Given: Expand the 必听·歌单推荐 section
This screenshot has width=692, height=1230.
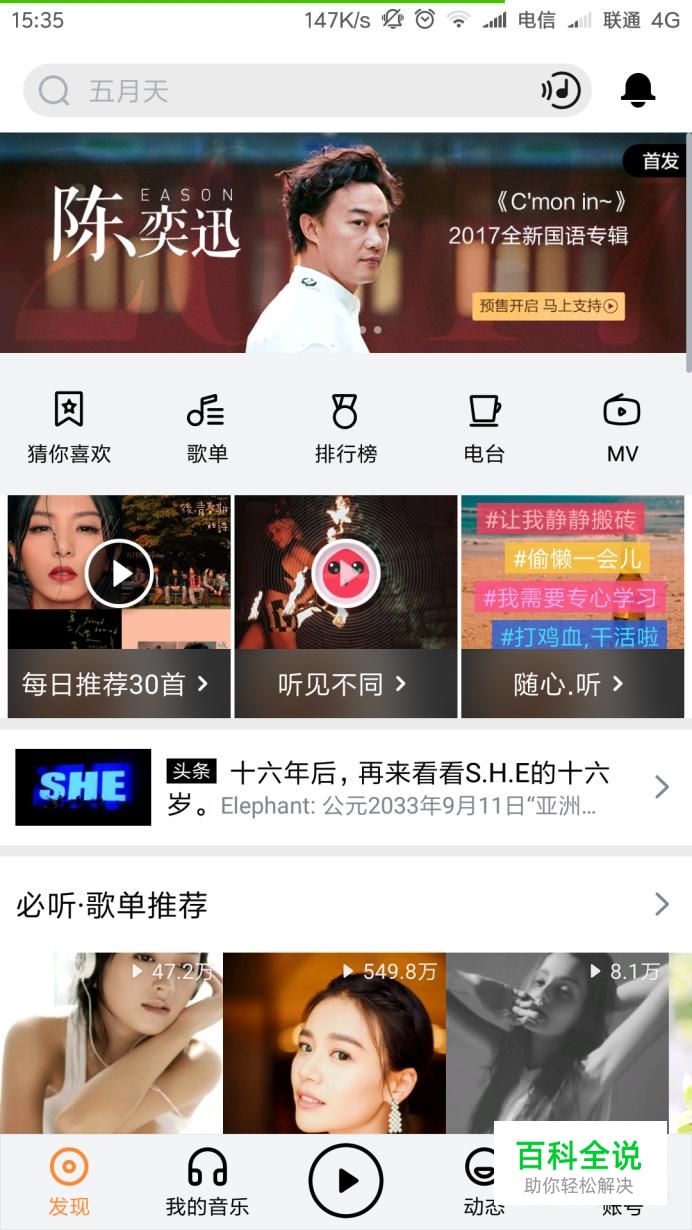Looking at the screenshot, I should tap(661, 905).
